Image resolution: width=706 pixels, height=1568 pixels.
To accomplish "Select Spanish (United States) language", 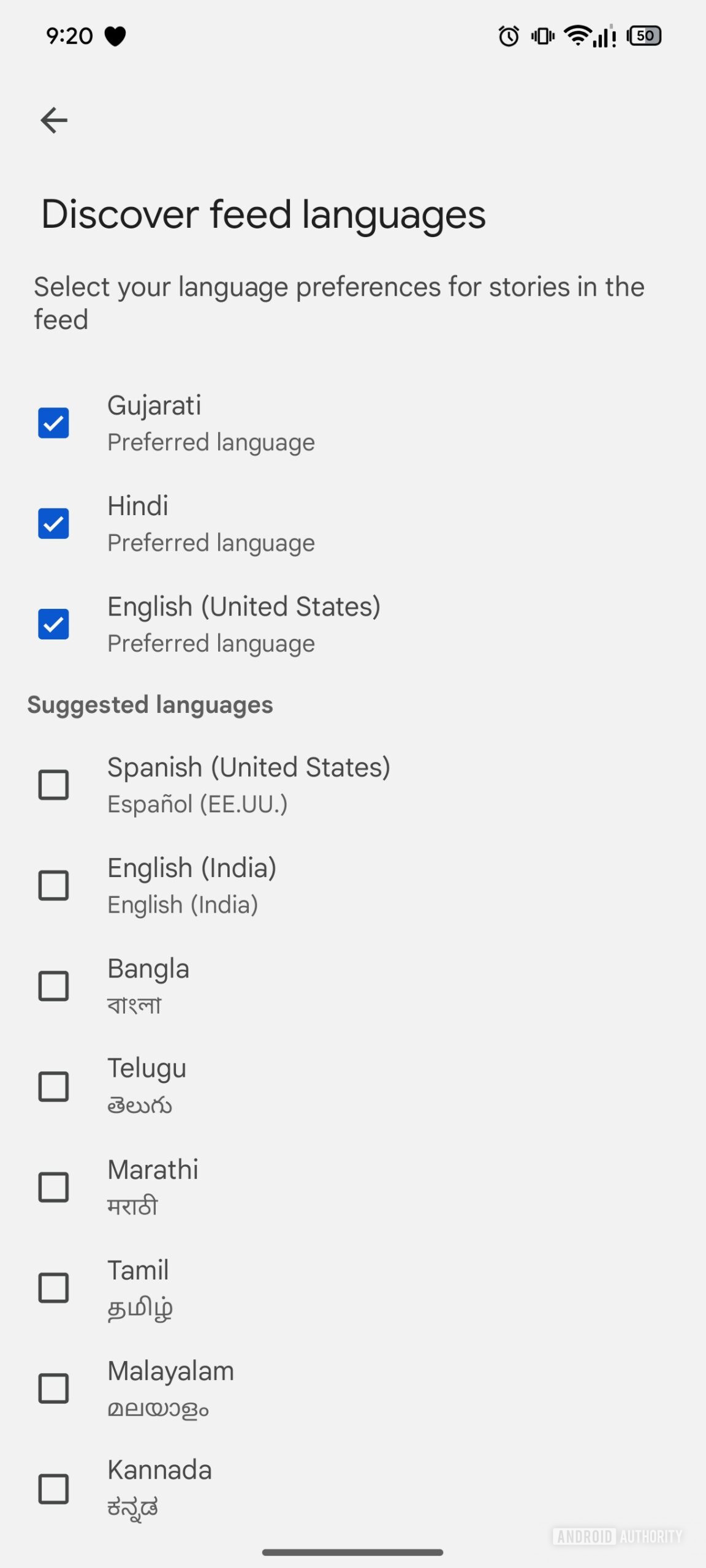I will (x=53, y=785).
